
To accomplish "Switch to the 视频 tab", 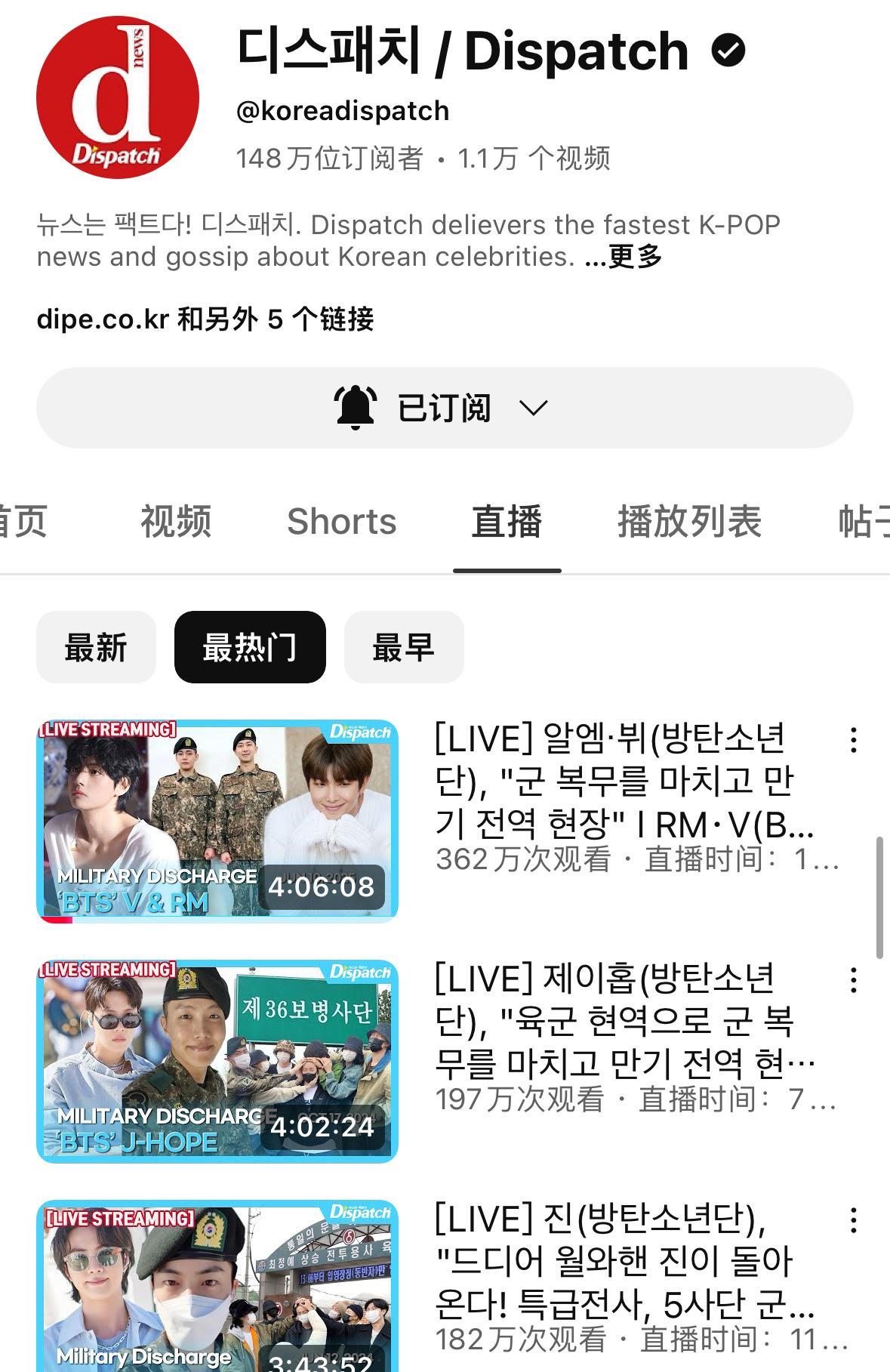I will (176, 522).
